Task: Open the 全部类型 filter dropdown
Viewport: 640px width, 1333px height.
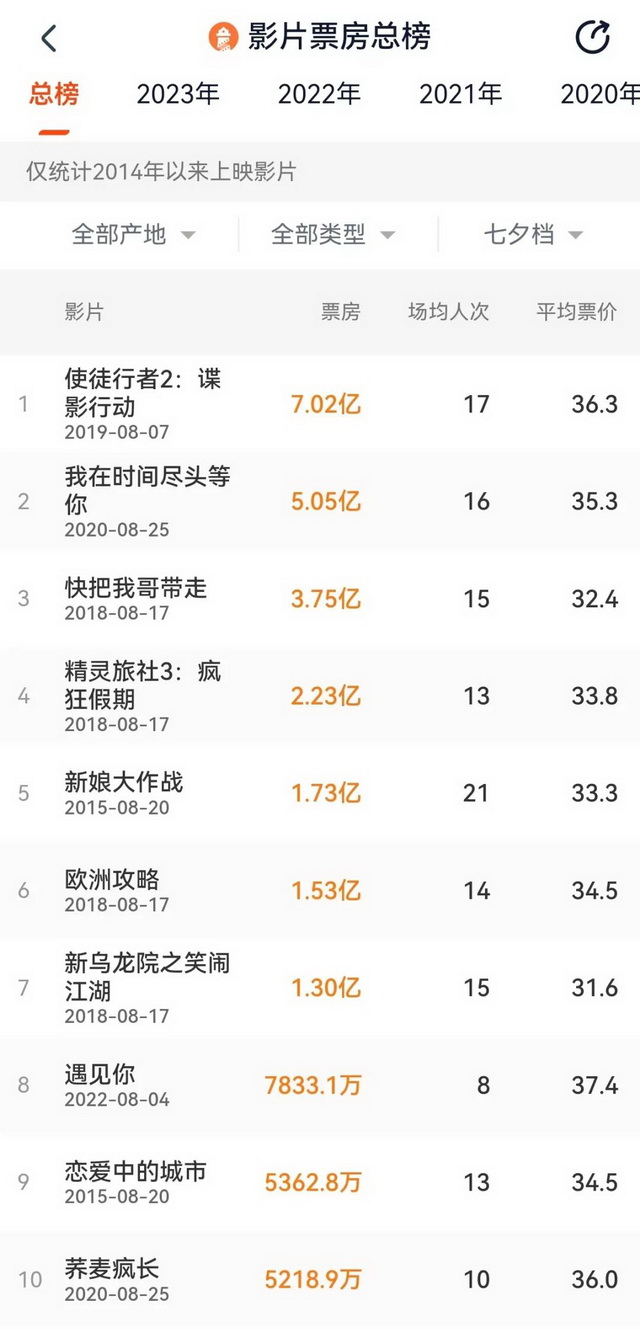Action: coord(333,235)
